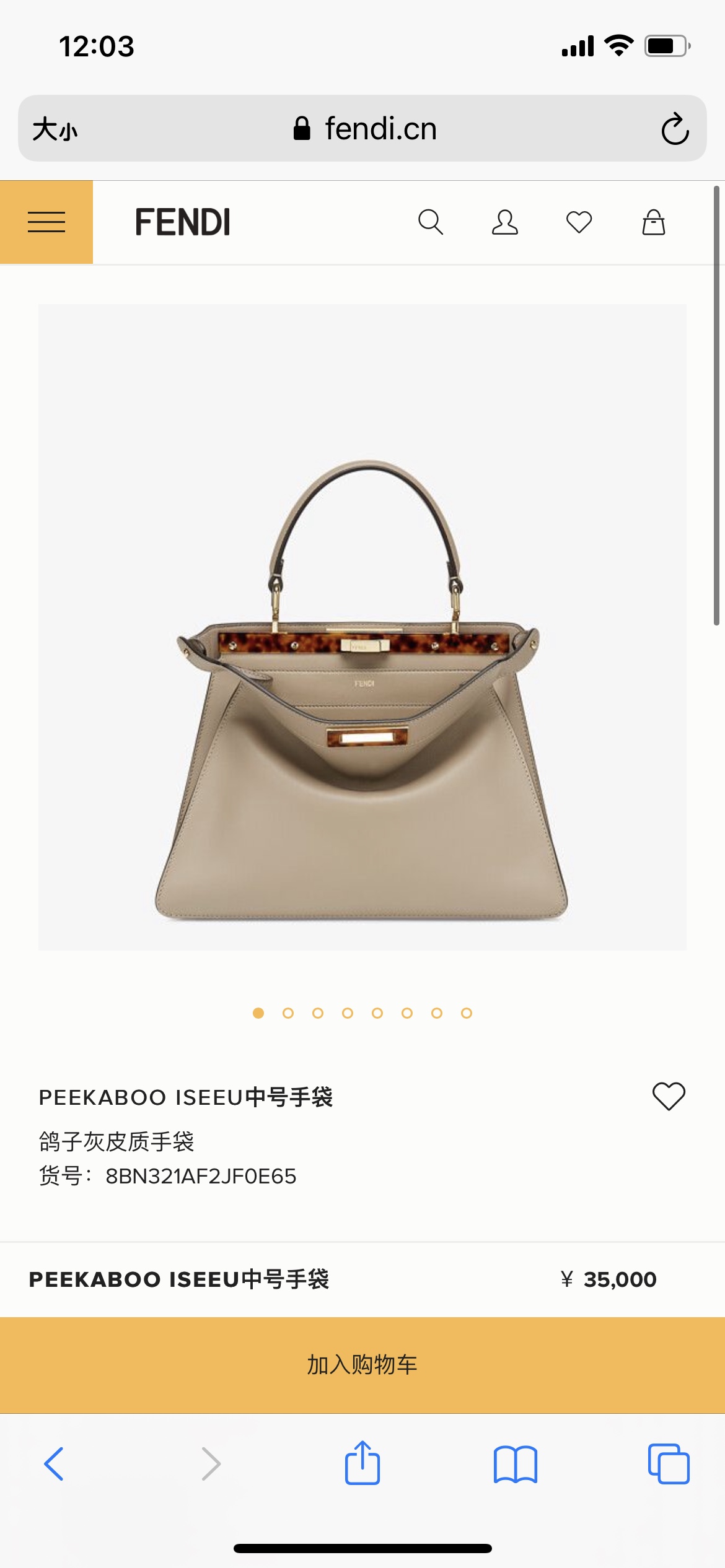Show all open Safari tabs
This screenshot has width=725, height=1568.
pyautogui.click(x=668, y=1464)
